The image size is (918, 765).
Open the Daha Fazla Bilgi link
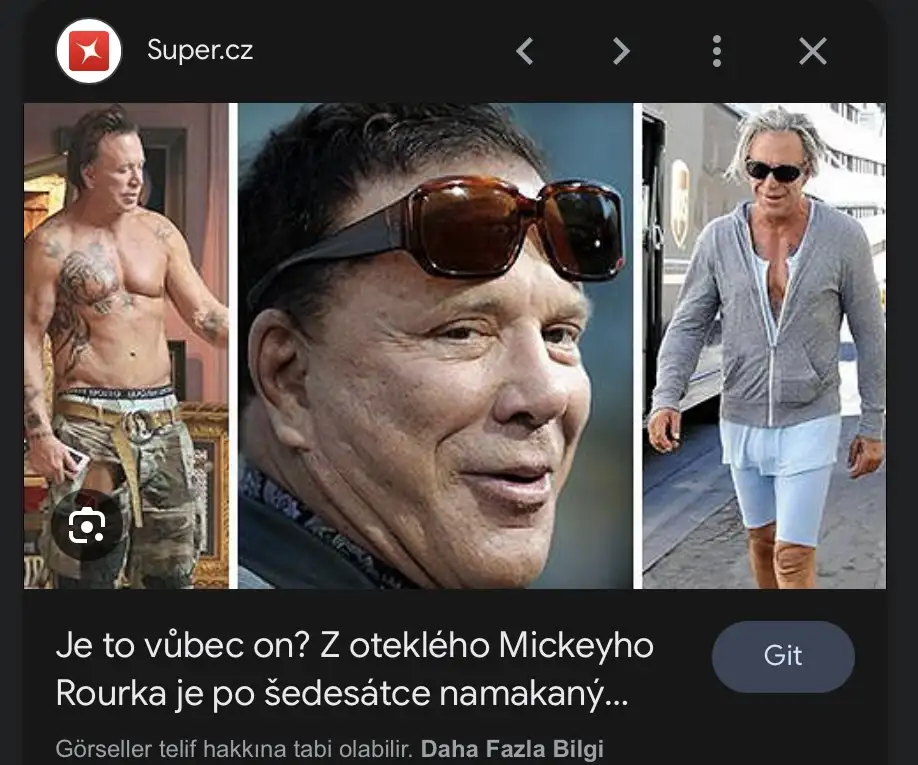(512, 748)
